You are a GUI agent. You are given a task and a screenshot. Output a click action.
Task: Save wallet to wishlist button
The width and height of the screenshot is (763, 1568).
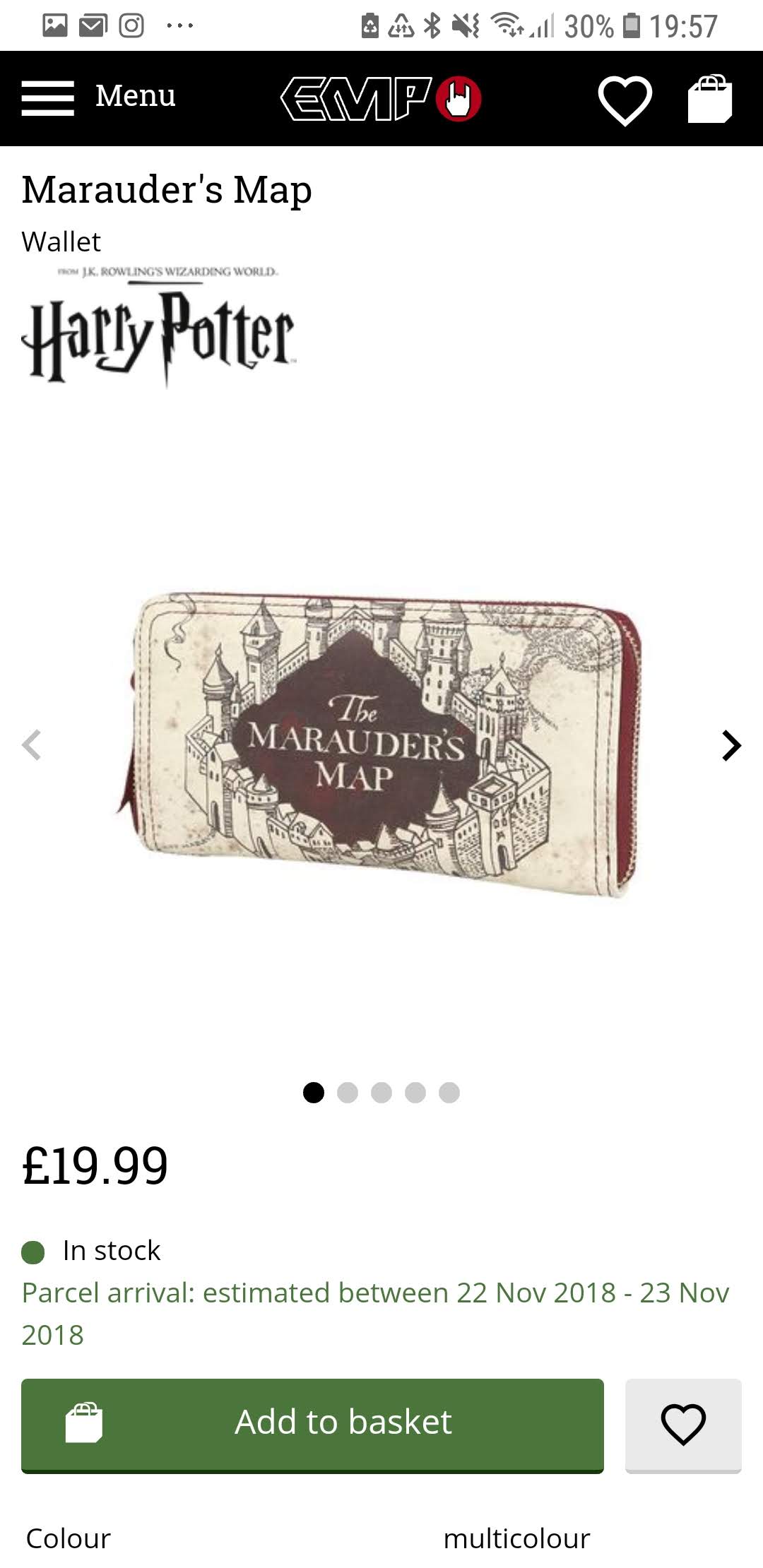point(683,1425)
